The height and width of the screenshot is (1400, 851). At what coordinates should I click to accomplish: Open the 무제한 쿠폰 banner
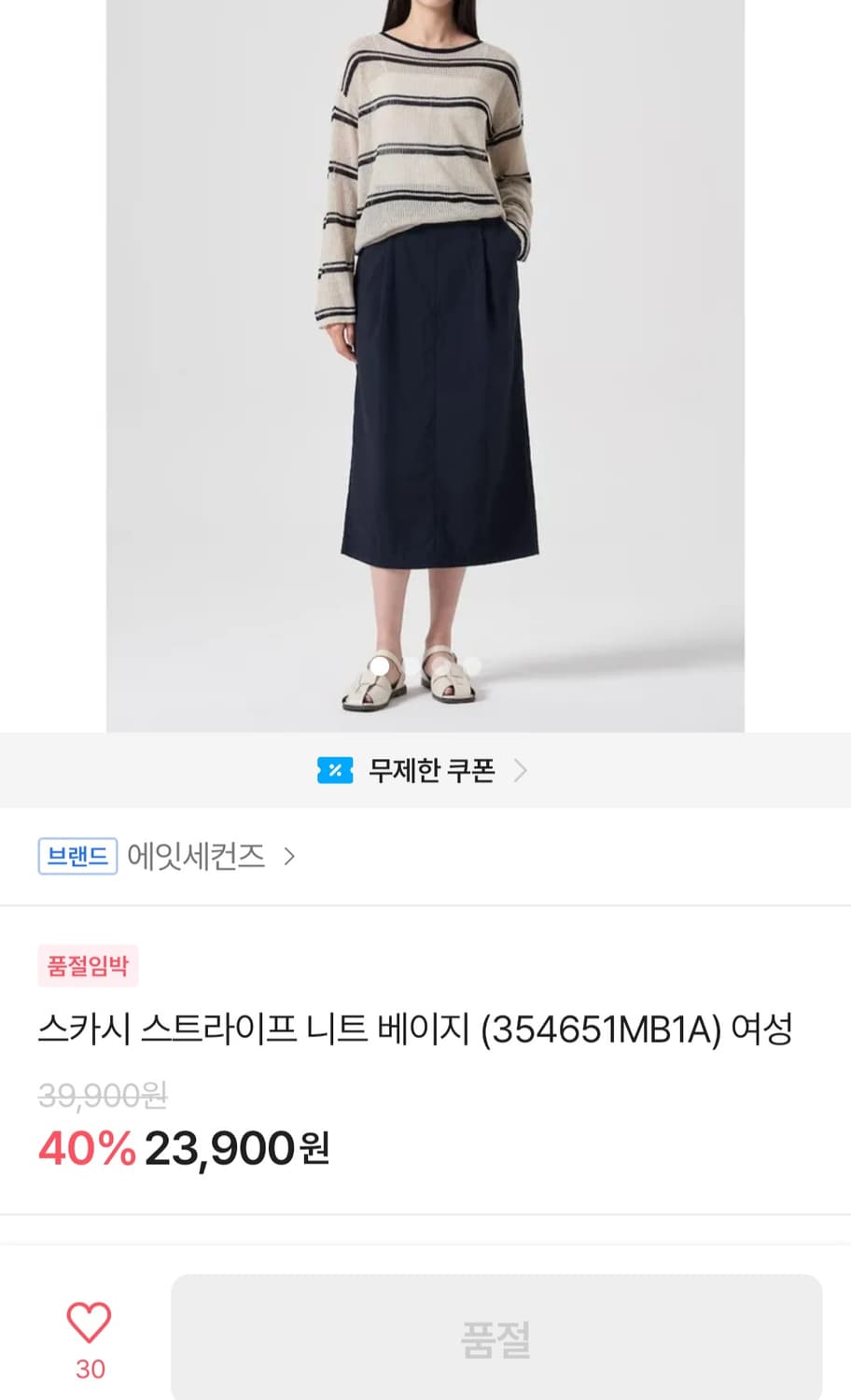click(x=425, y=770)
